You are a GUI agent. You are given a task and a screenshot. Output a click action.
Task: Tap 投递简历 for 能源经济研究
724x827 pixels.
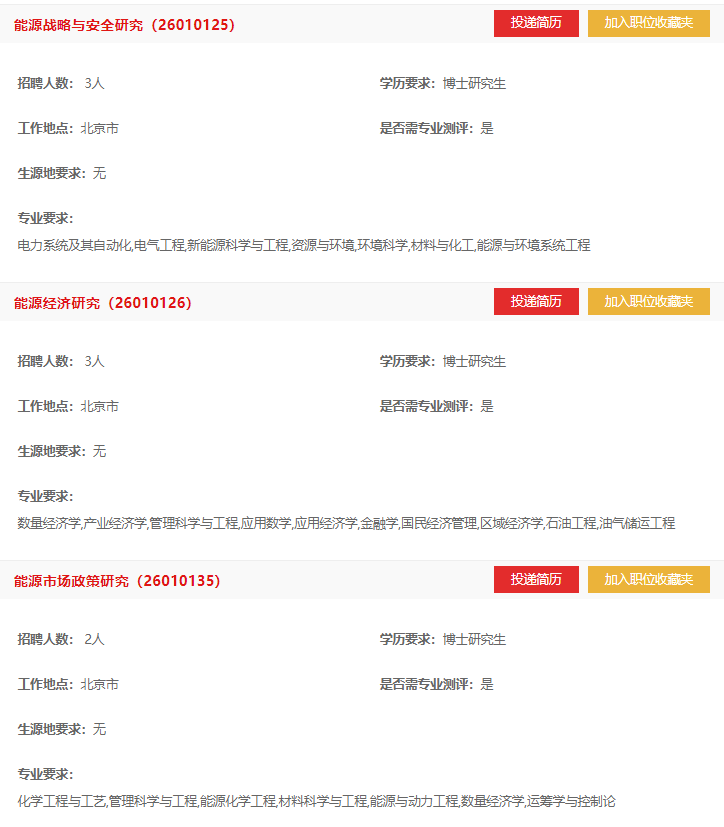[536, 301]
